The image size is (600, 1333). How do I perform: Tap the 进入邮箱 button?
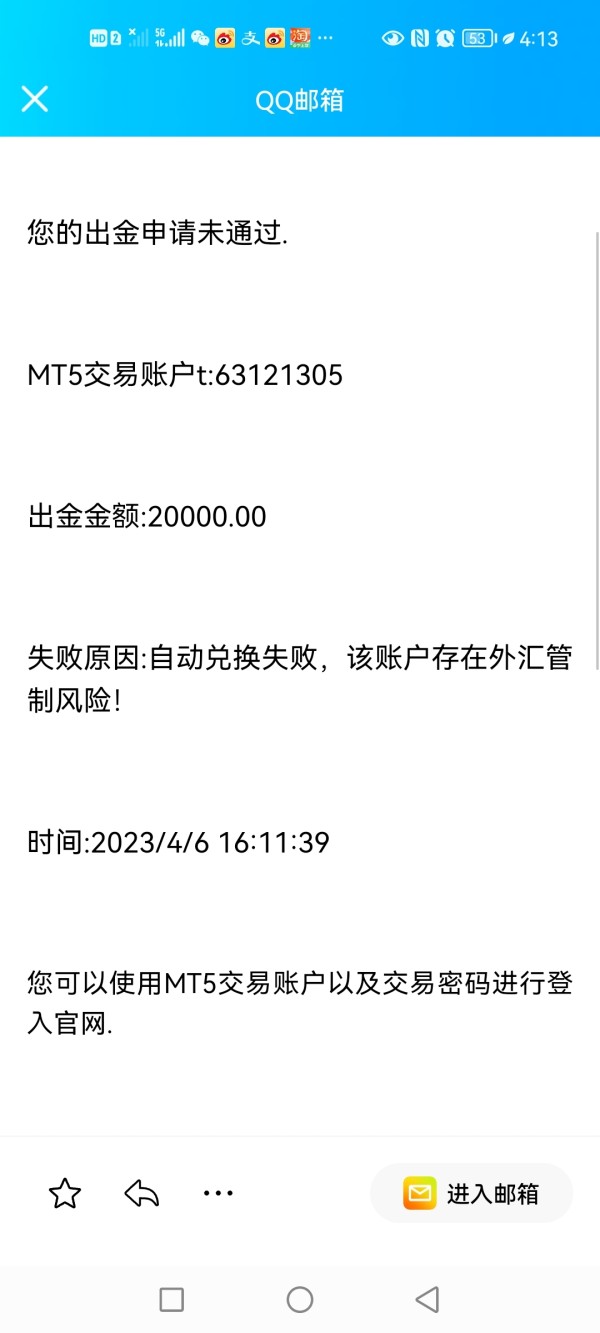[x=472, y=1193]
